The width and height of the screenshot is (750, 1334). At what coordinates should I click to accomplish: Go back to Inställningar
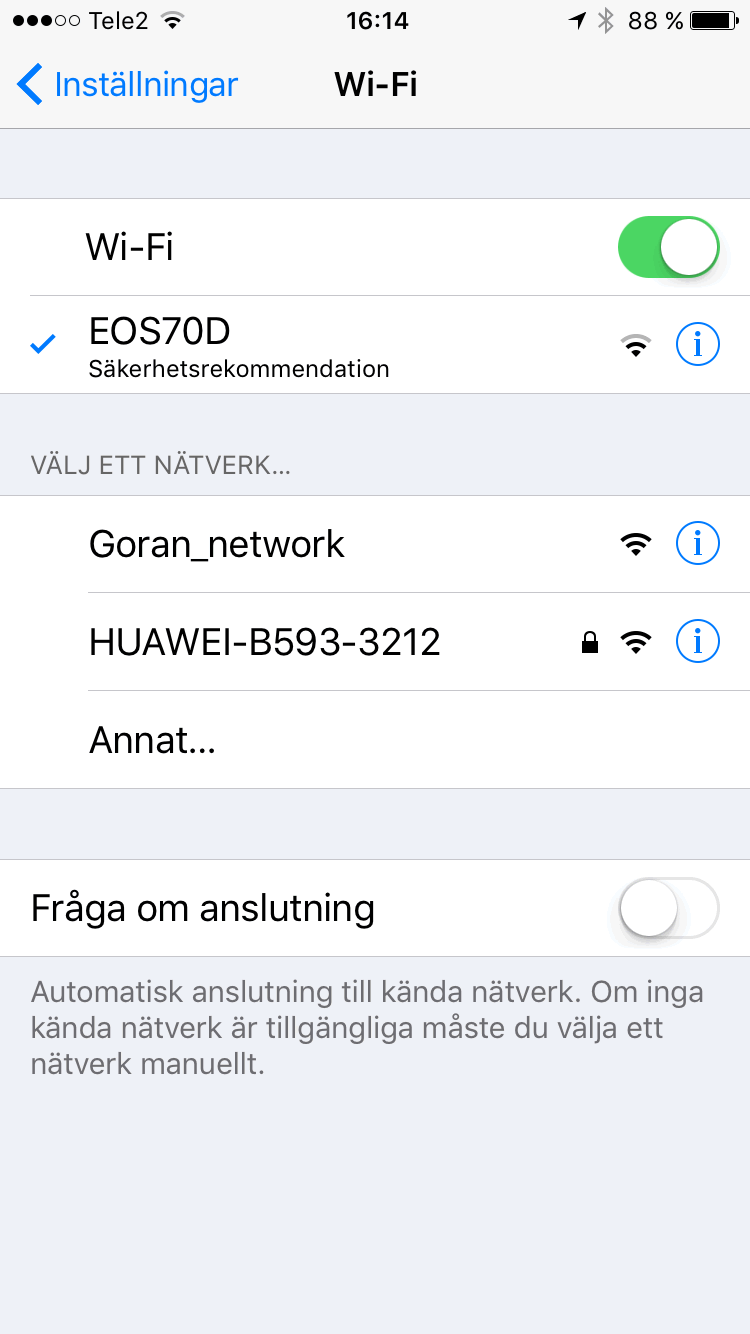(x=128, y=85)
